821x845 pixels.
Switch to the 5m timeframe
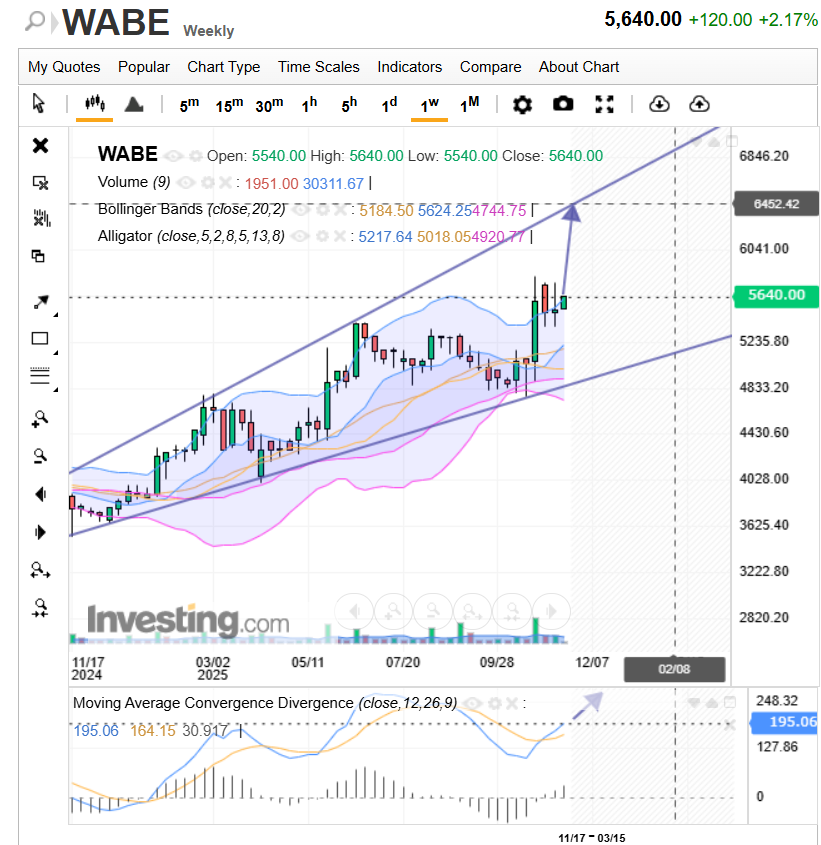(x=189, y=104)
